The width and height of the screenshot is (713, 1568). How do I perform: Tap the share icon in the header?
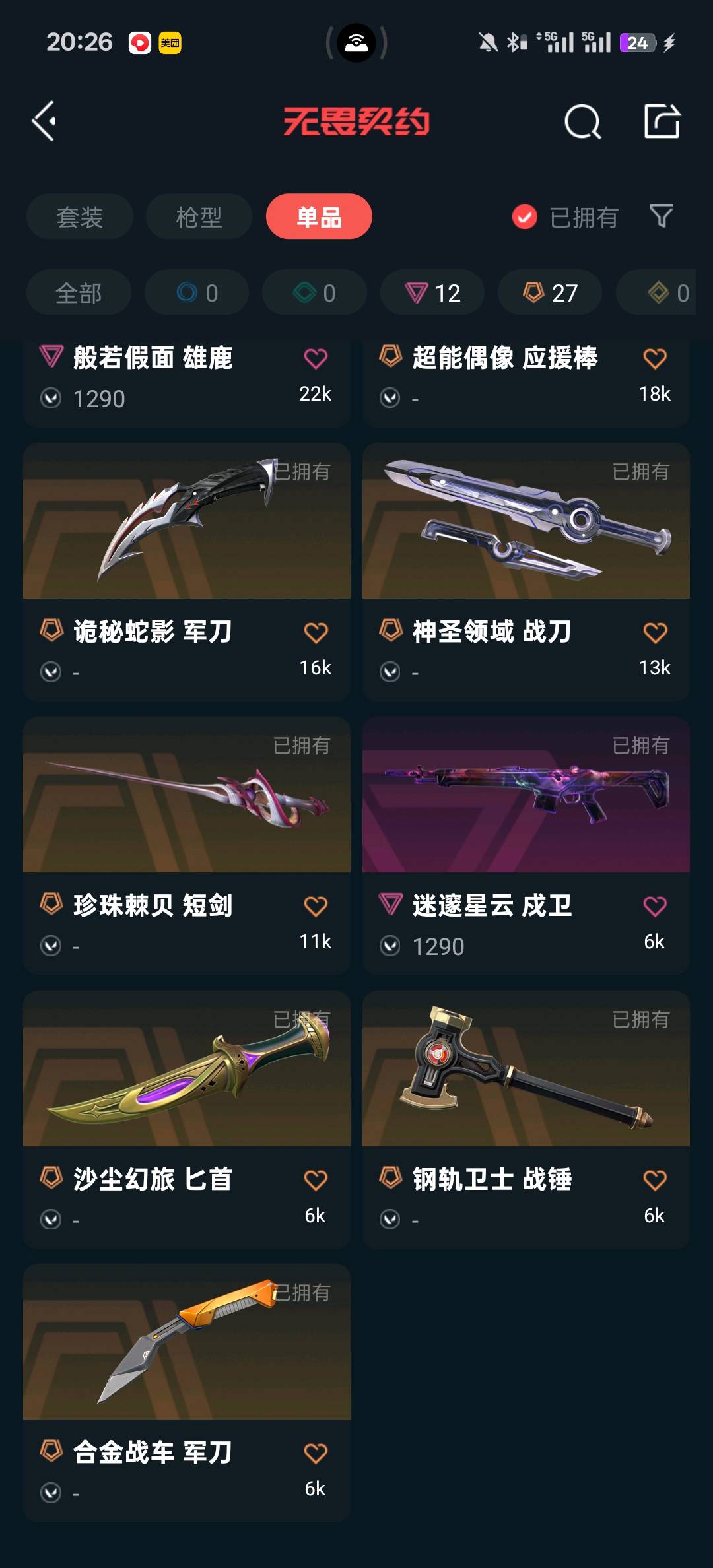click(662, 121)
